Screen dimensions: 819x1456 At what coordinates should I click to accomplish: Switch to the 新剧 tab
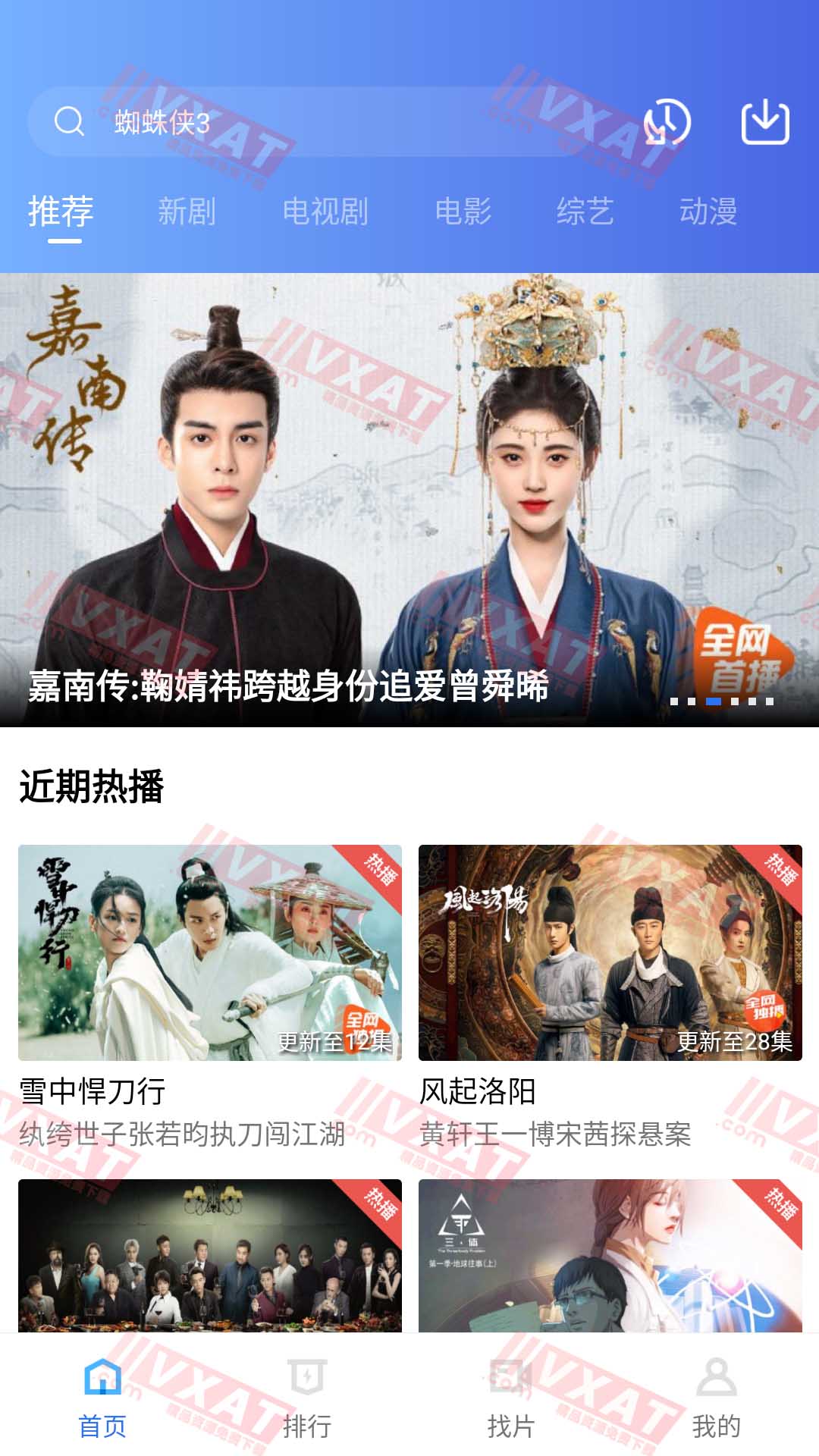point(187,212)
